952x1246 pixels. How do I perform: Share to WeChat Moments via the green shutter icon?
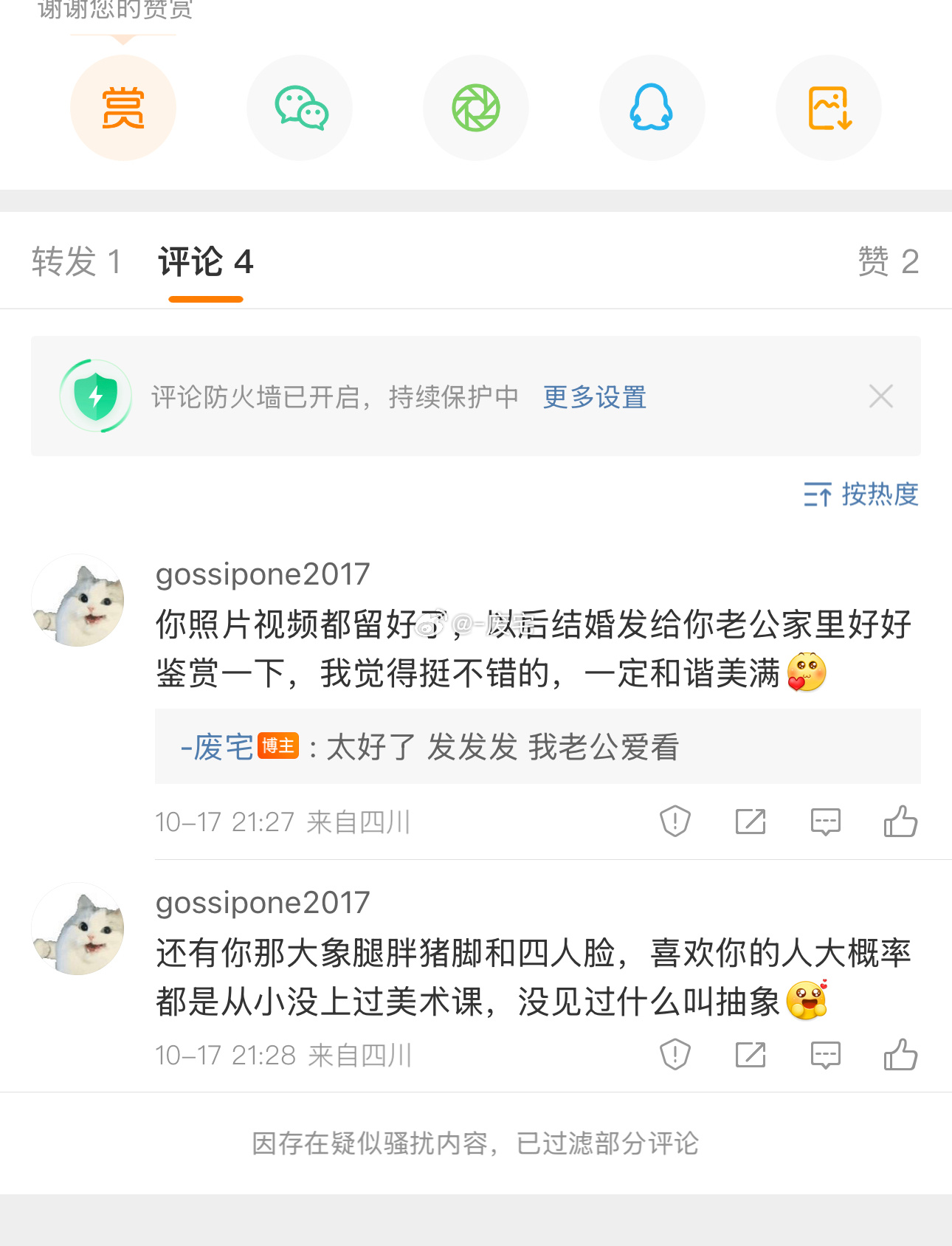[476, 108]
